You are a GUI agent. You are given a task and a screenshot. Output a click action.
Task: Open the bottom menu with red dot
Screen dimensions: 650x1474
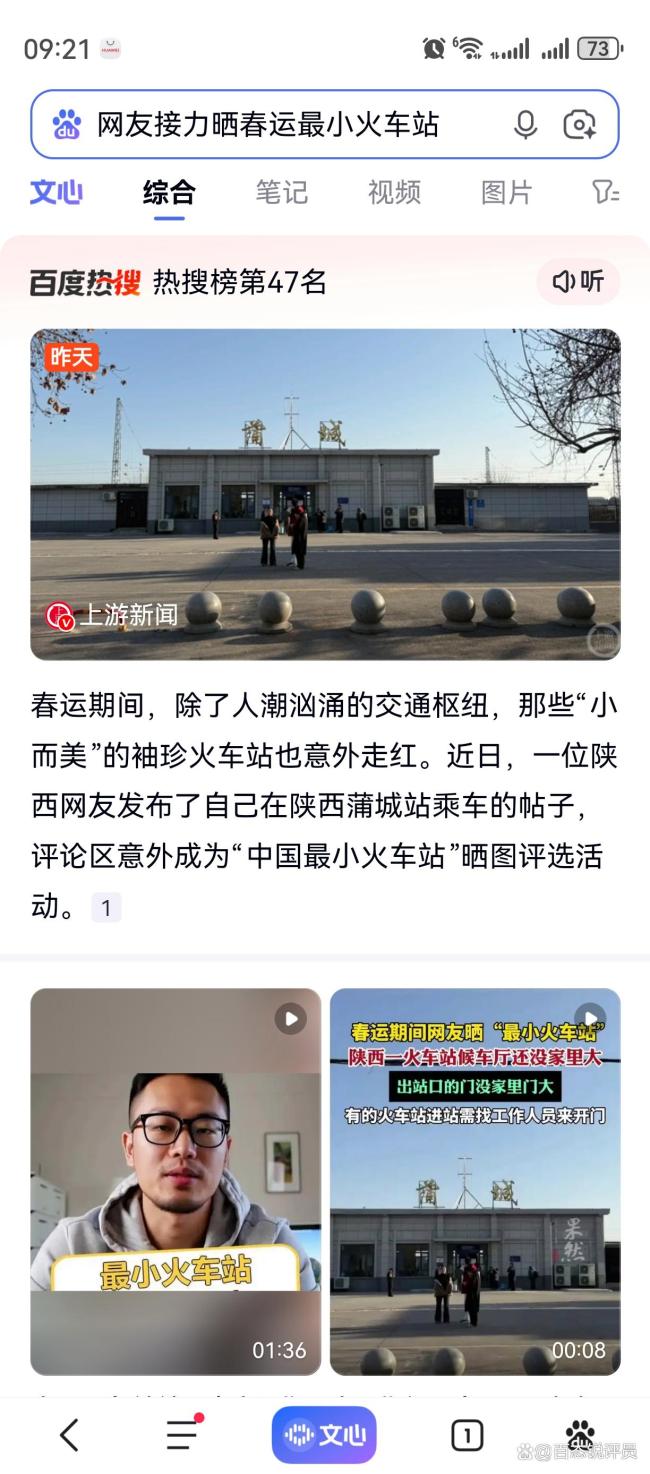pos(182,1435)
